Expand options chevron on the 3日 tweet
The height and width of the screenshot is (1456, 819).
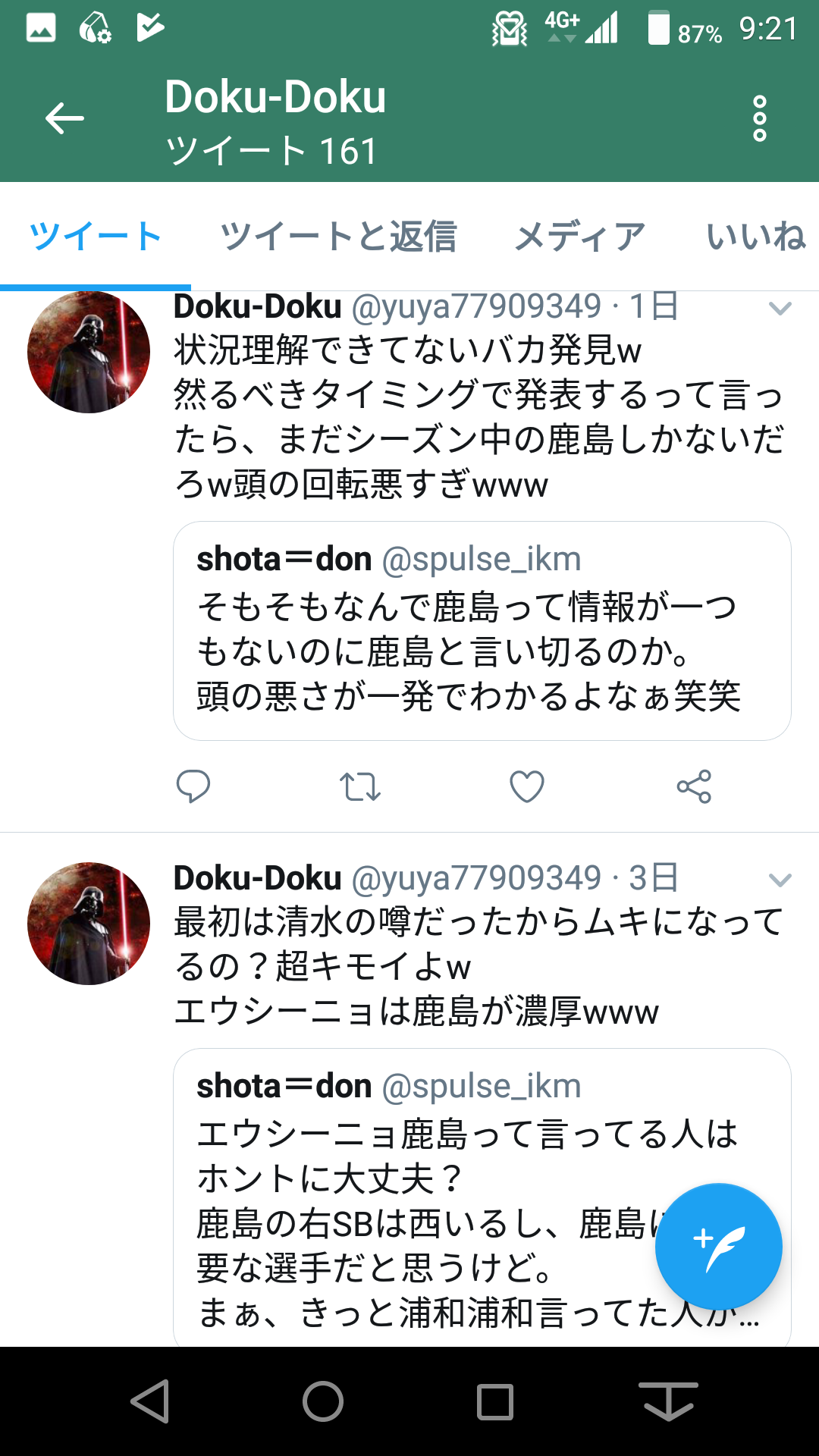click(780, 880)
